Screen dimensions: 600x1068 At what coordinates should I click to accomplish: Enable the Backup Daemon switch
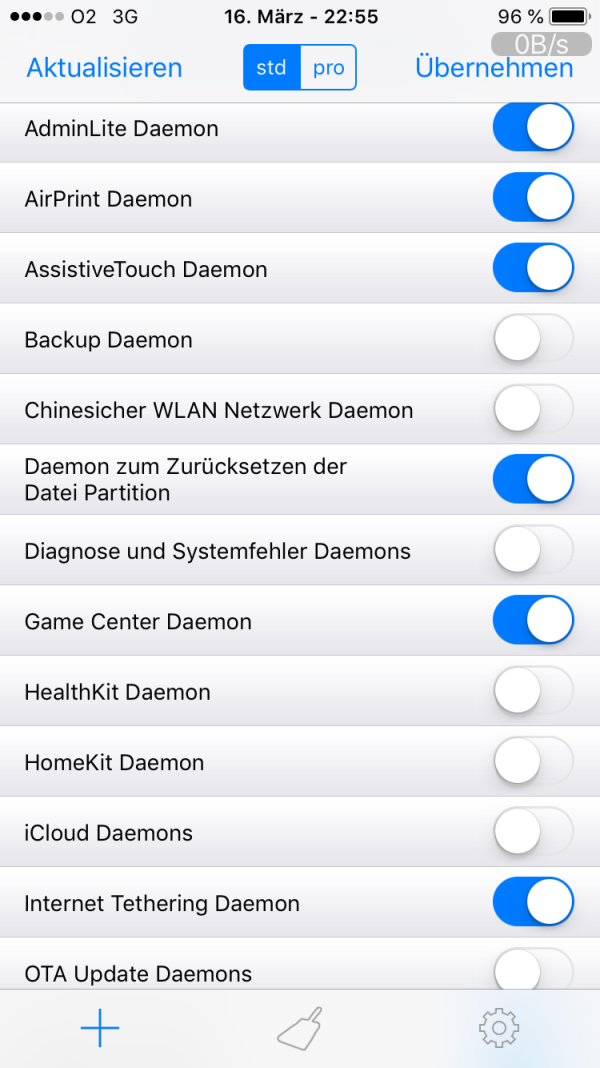click(x=533, y=339)
